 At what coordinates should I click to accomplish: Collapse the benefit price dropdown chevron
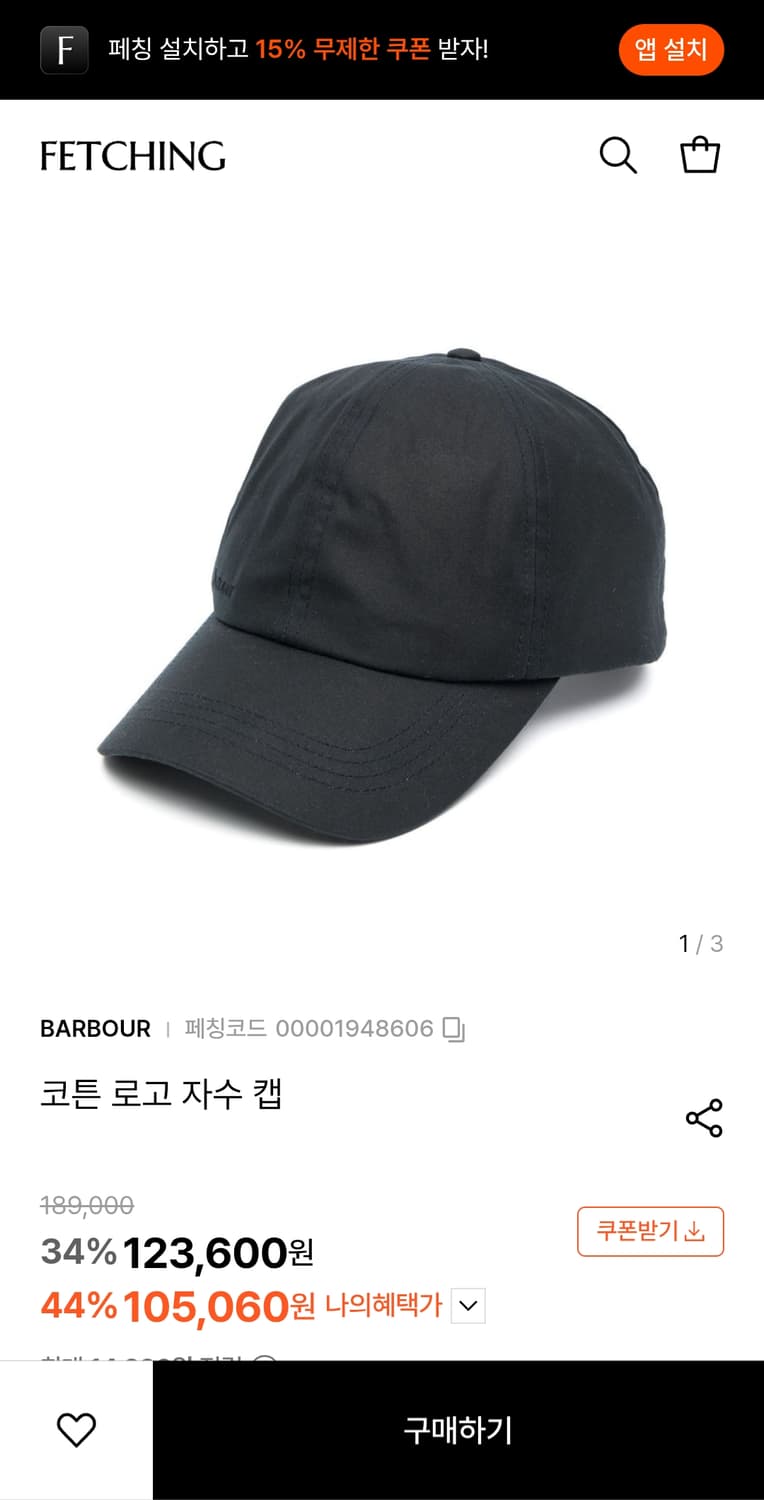pyautogui.click(x=466, y=1305)
